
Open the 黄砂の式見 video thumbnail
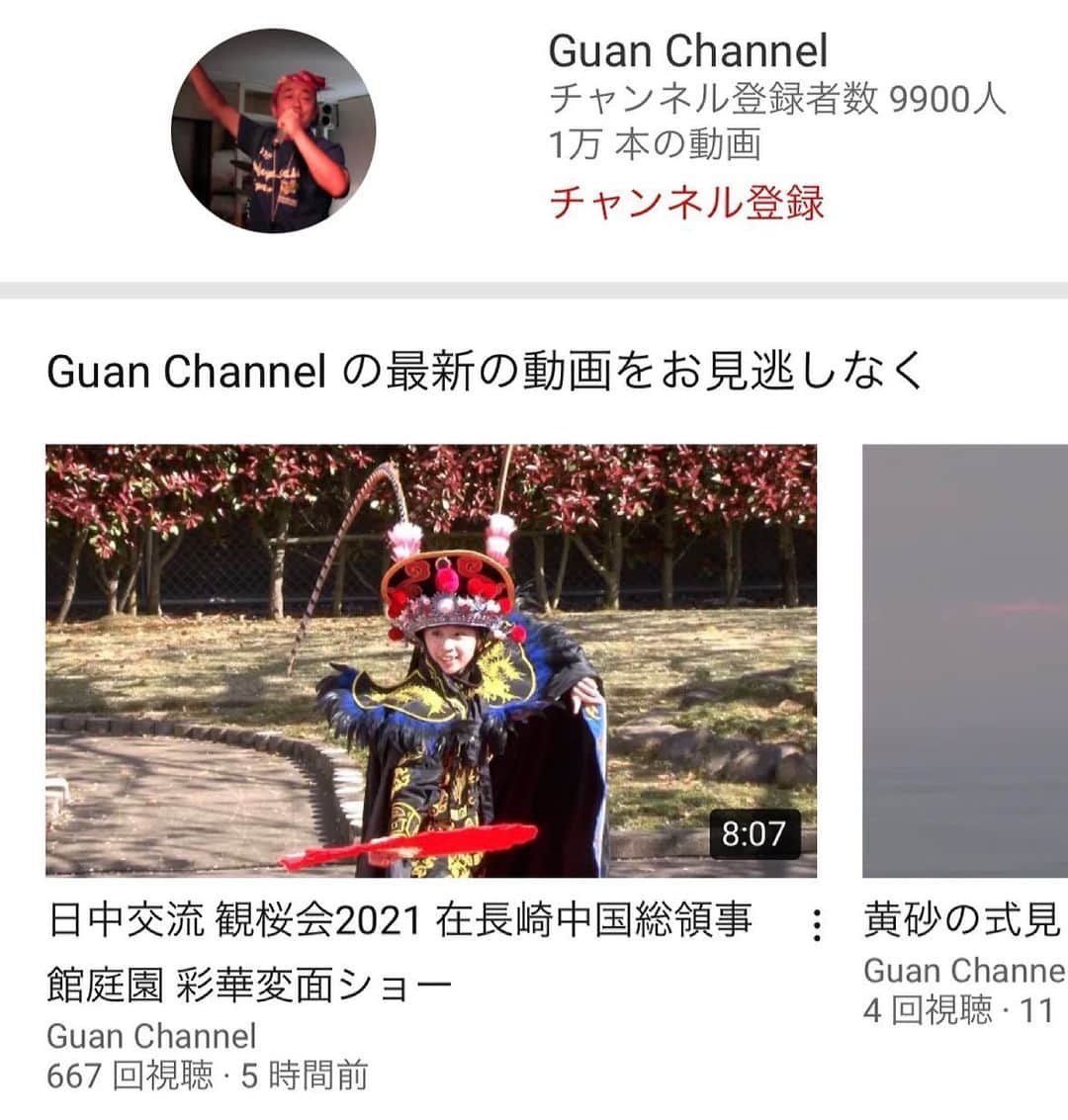[x=964, y=660]
